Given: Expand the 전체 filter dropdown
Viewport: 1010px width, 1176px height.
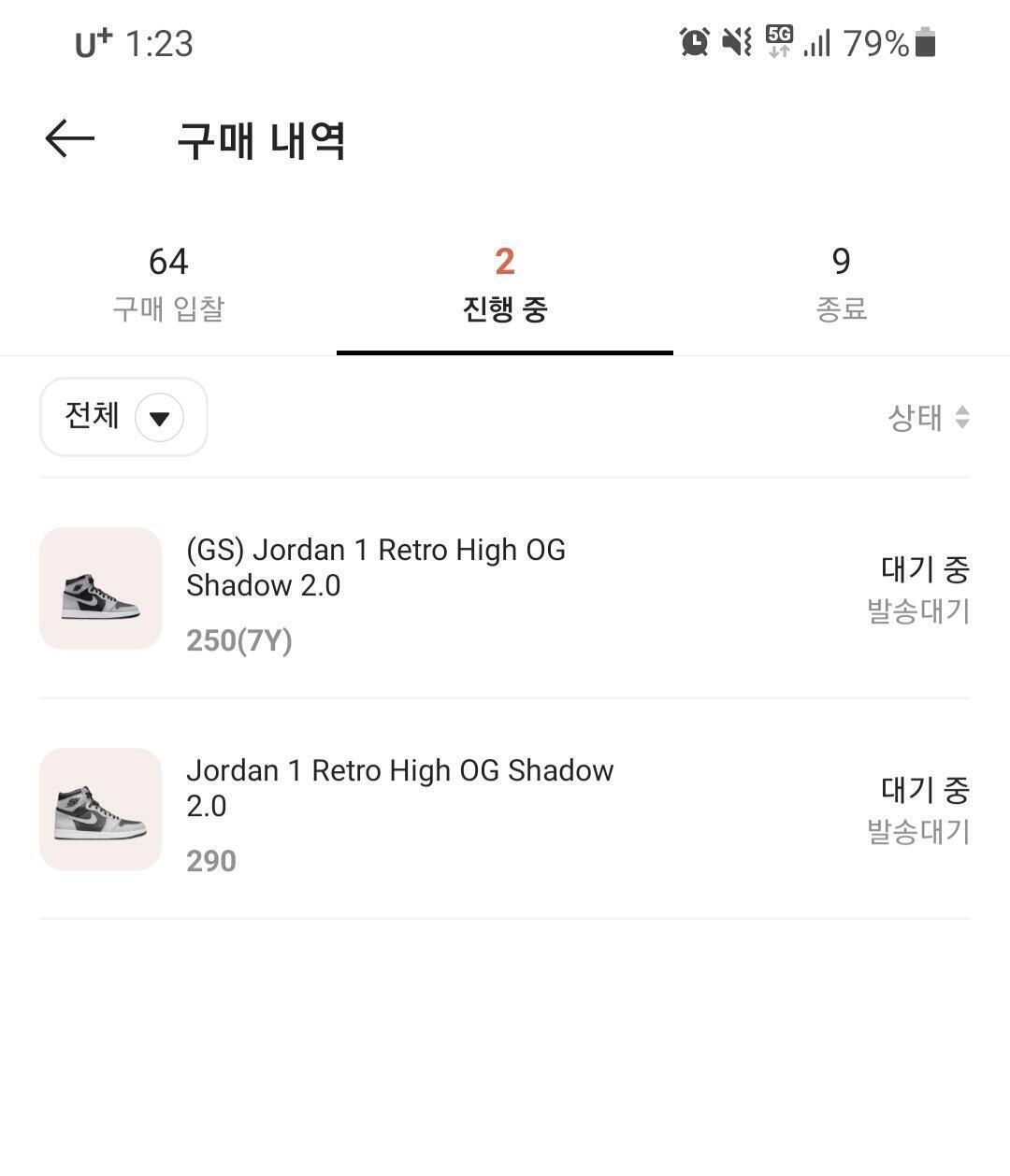Looking at the screenshot, I should point(123,417).
